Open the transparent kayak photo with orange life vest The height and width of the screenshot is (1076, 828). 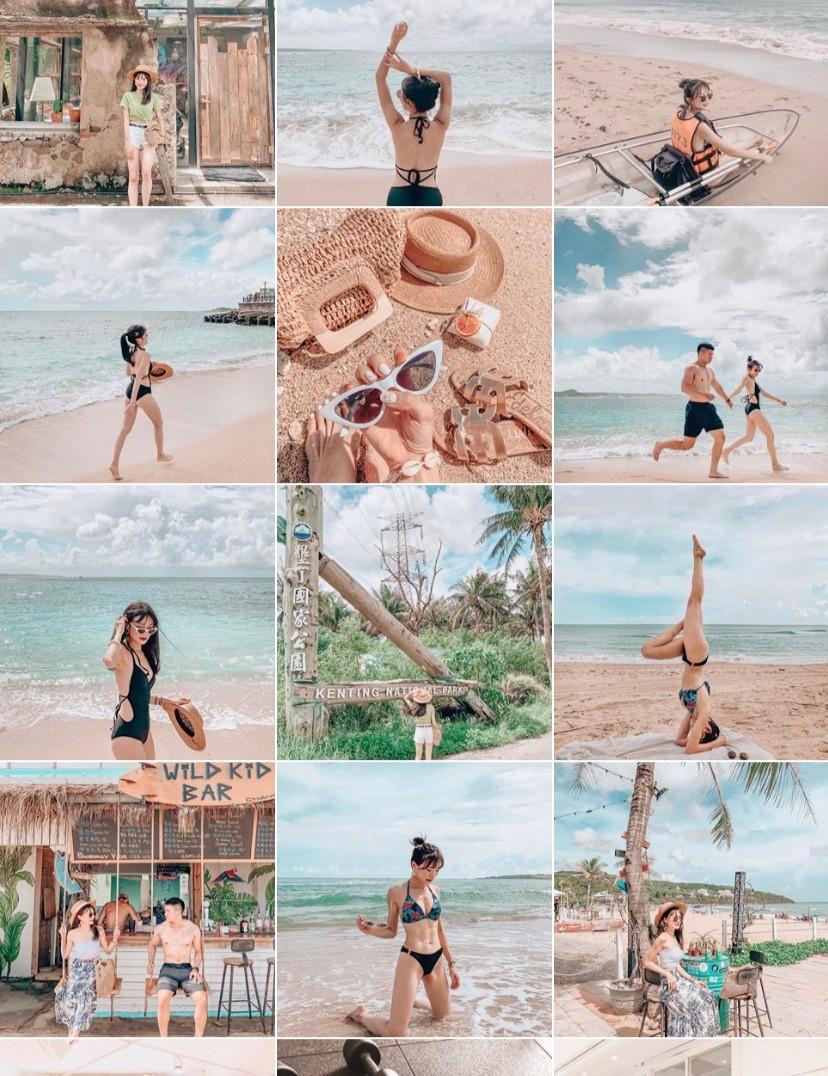[691, 103]
